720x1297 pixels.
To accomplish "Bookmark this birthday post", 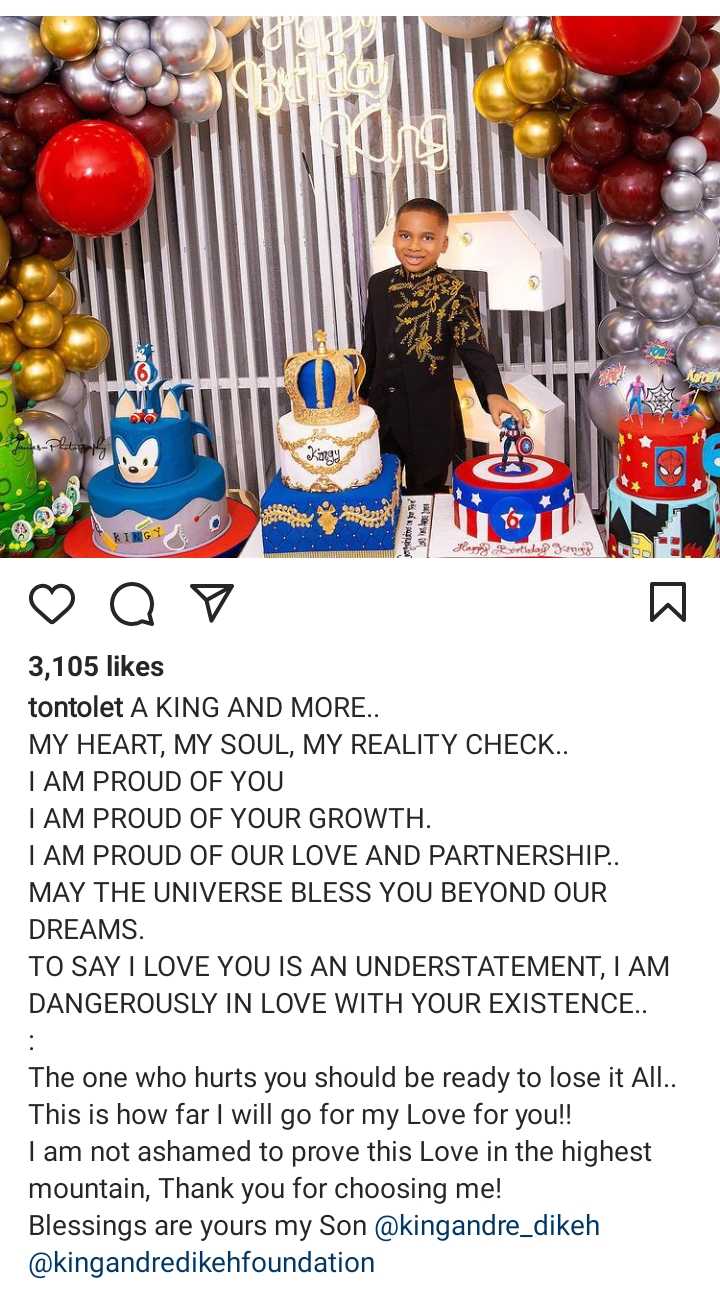I will point(667,603).
